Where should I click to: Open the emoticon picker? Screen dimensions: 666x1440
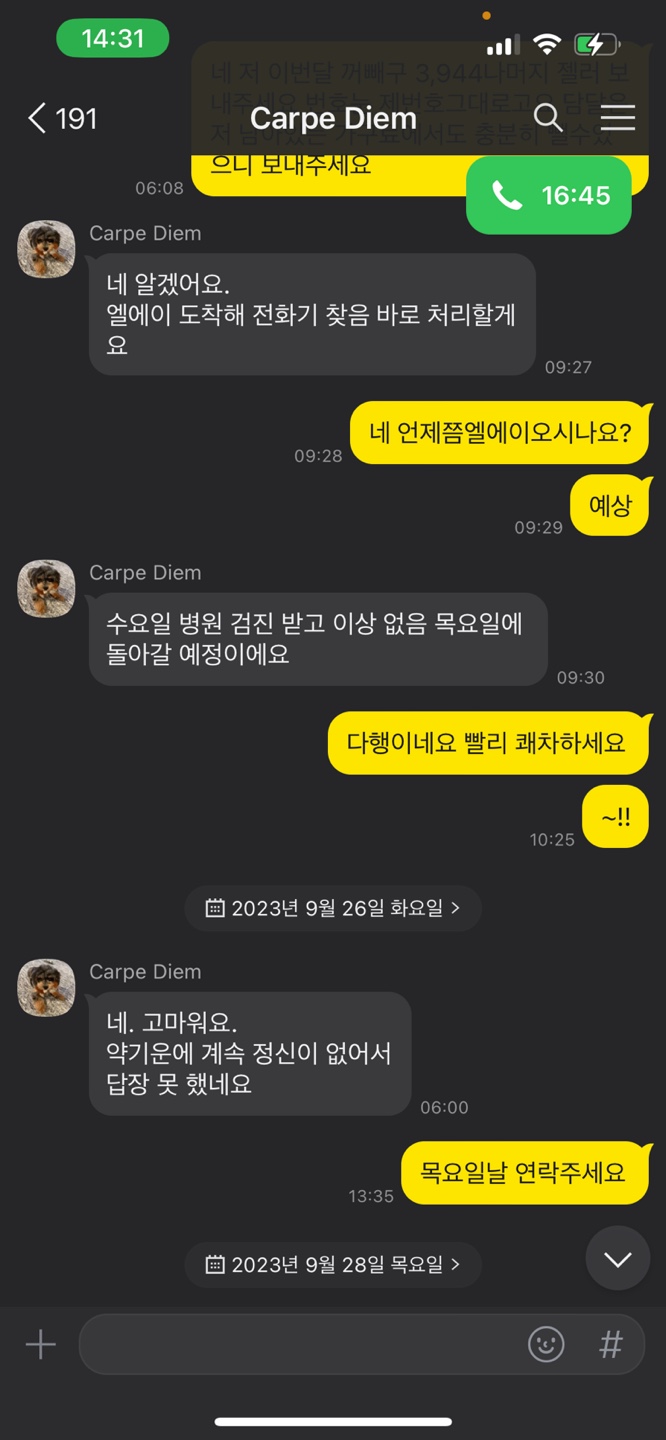(x=546, y=1344)
